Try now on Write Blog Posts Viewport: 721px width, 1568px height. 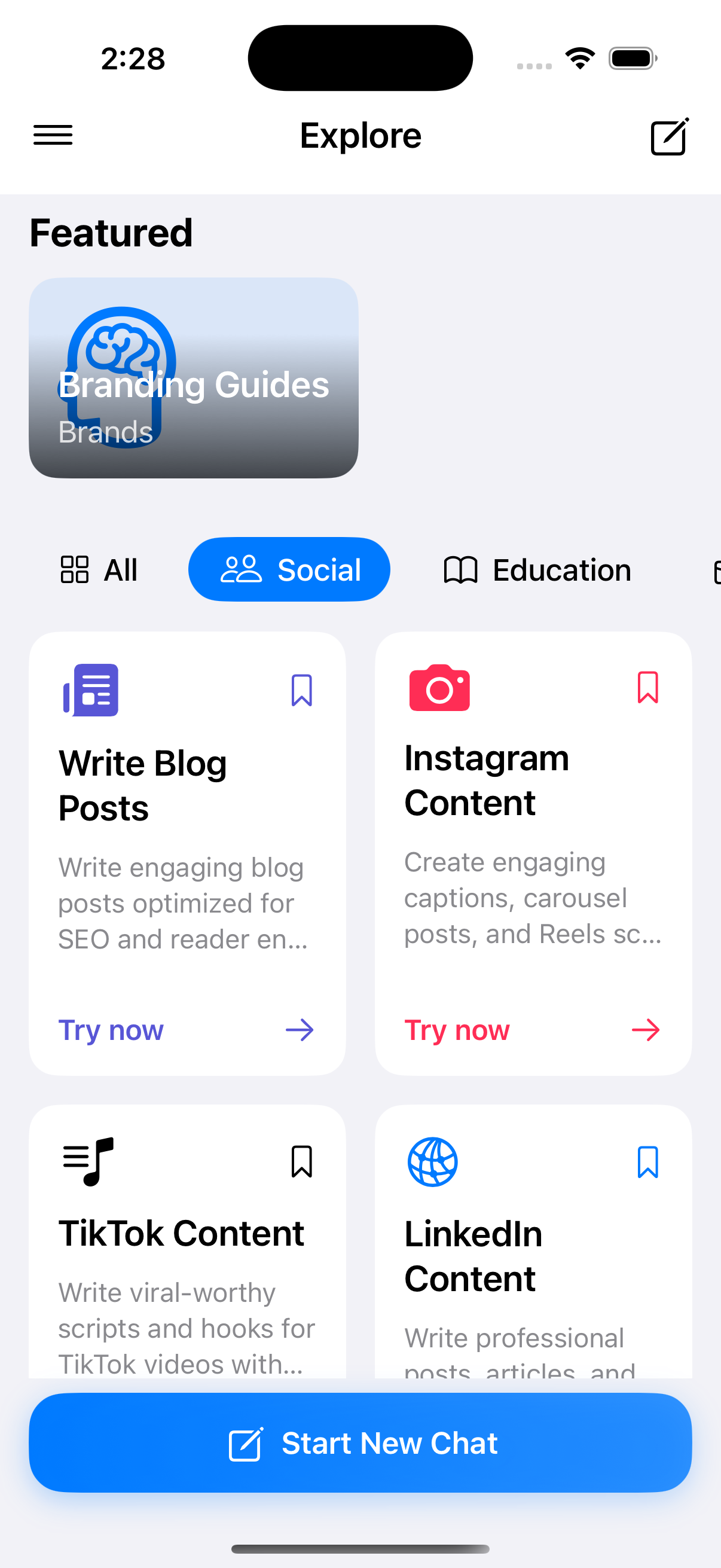(x=185, y=1030)
